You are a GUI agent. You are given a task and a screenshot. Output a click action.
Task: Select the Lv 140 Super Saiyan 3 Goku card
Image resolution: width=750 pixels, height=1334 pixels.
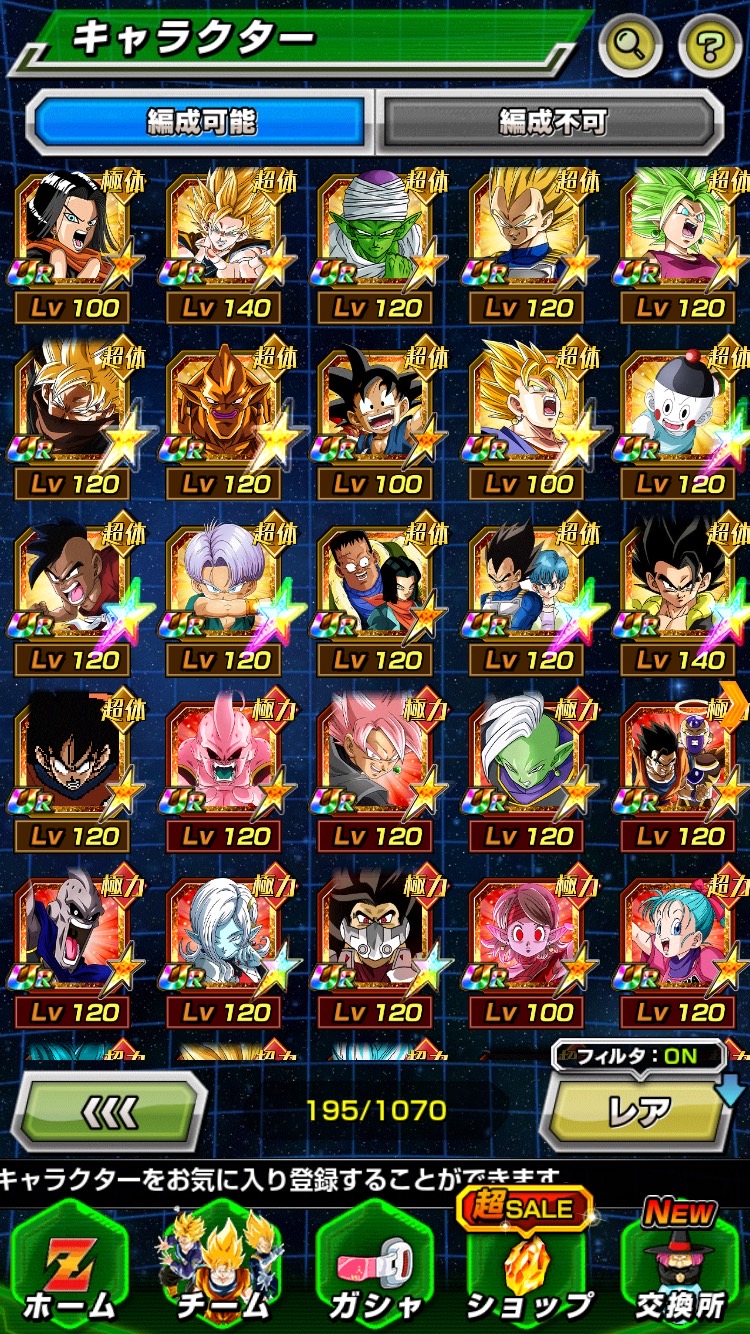click(x=224, y=245)
